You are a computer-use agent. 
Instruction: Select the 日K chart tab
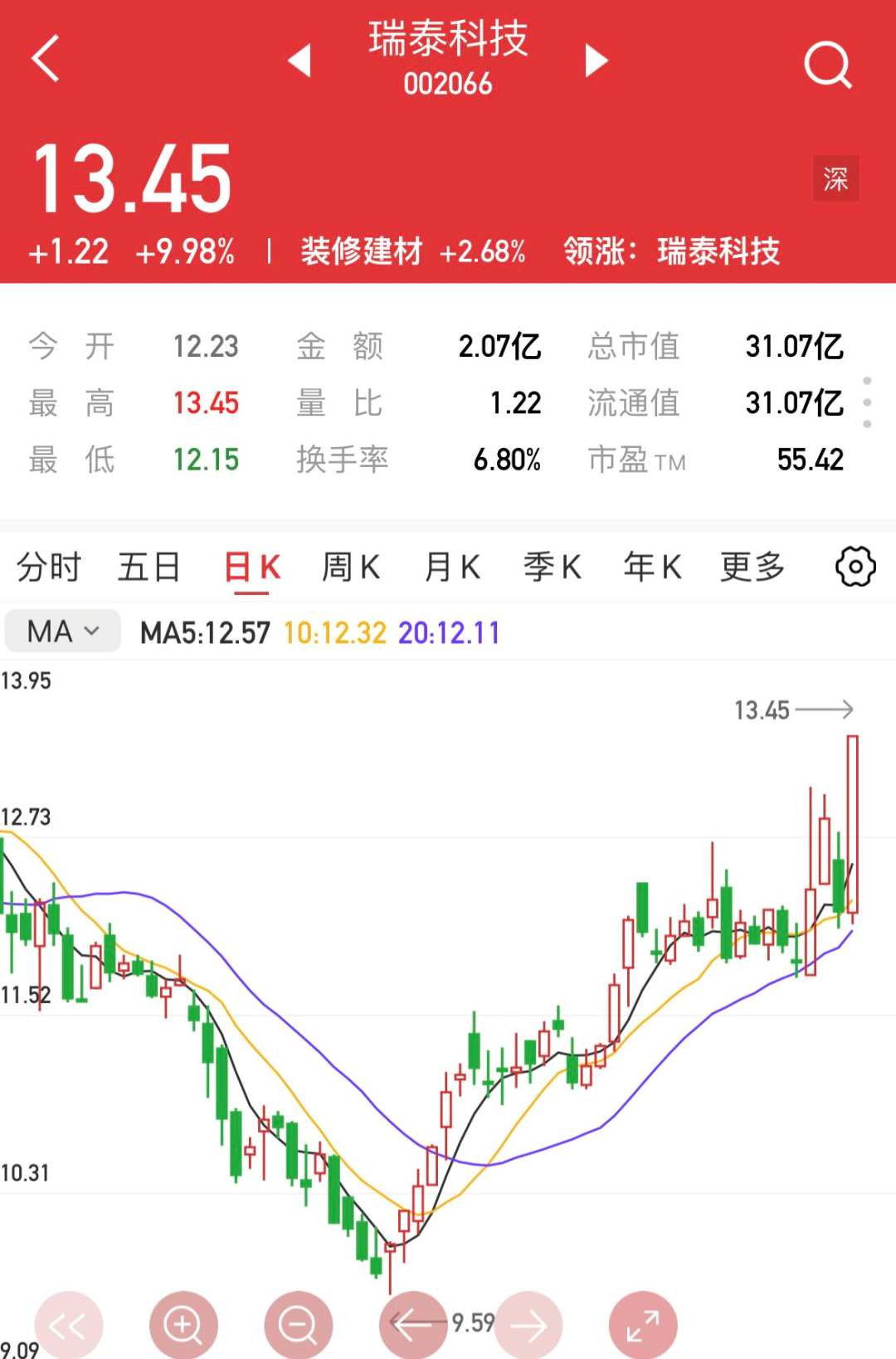[x=252, y=567]
